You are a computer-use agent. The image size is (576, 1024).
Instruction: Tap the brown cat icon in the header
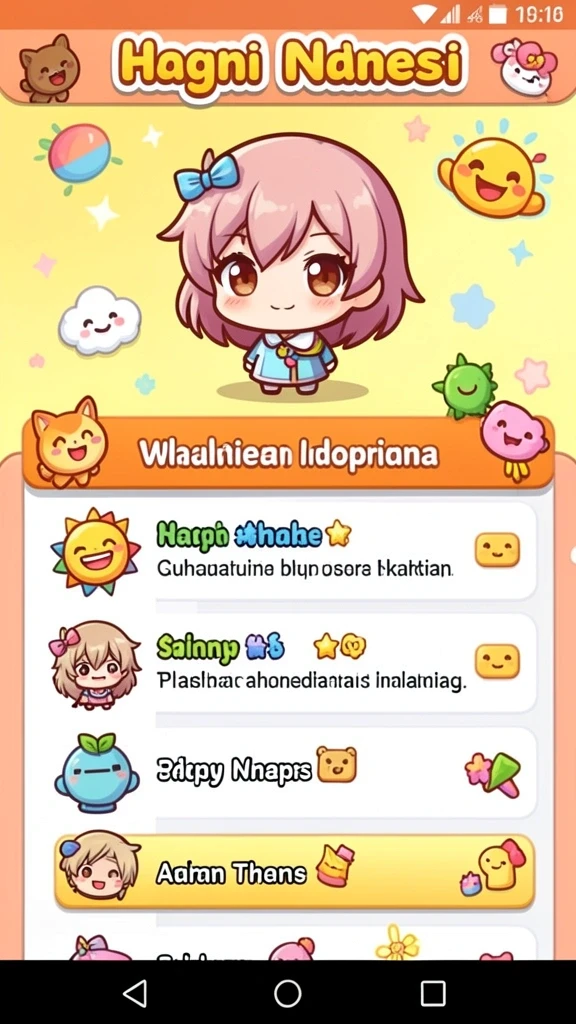pyautogui.click(x=48, y=68)
